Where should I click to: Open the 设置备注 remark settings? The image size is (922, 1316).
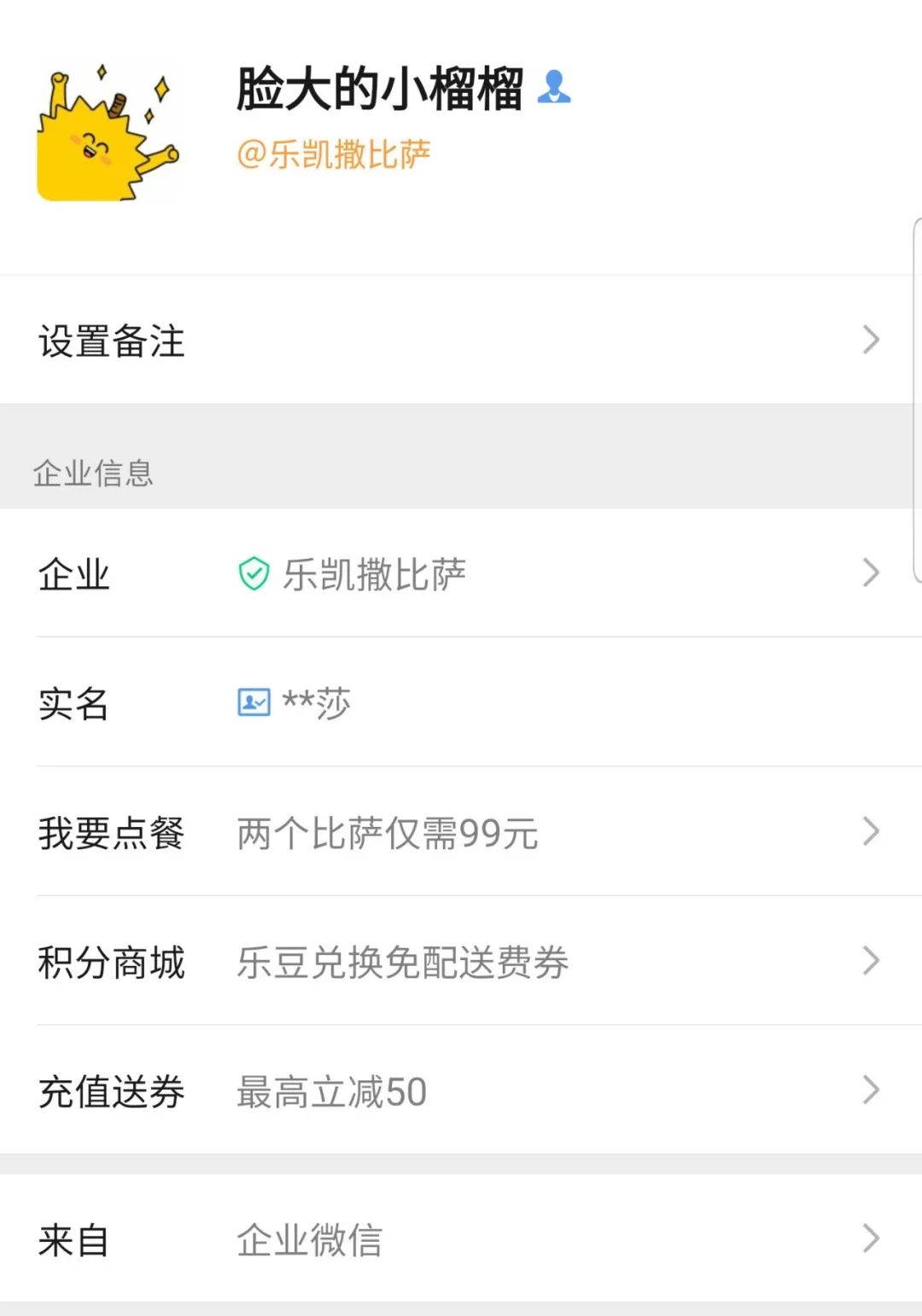pos(112,340)
